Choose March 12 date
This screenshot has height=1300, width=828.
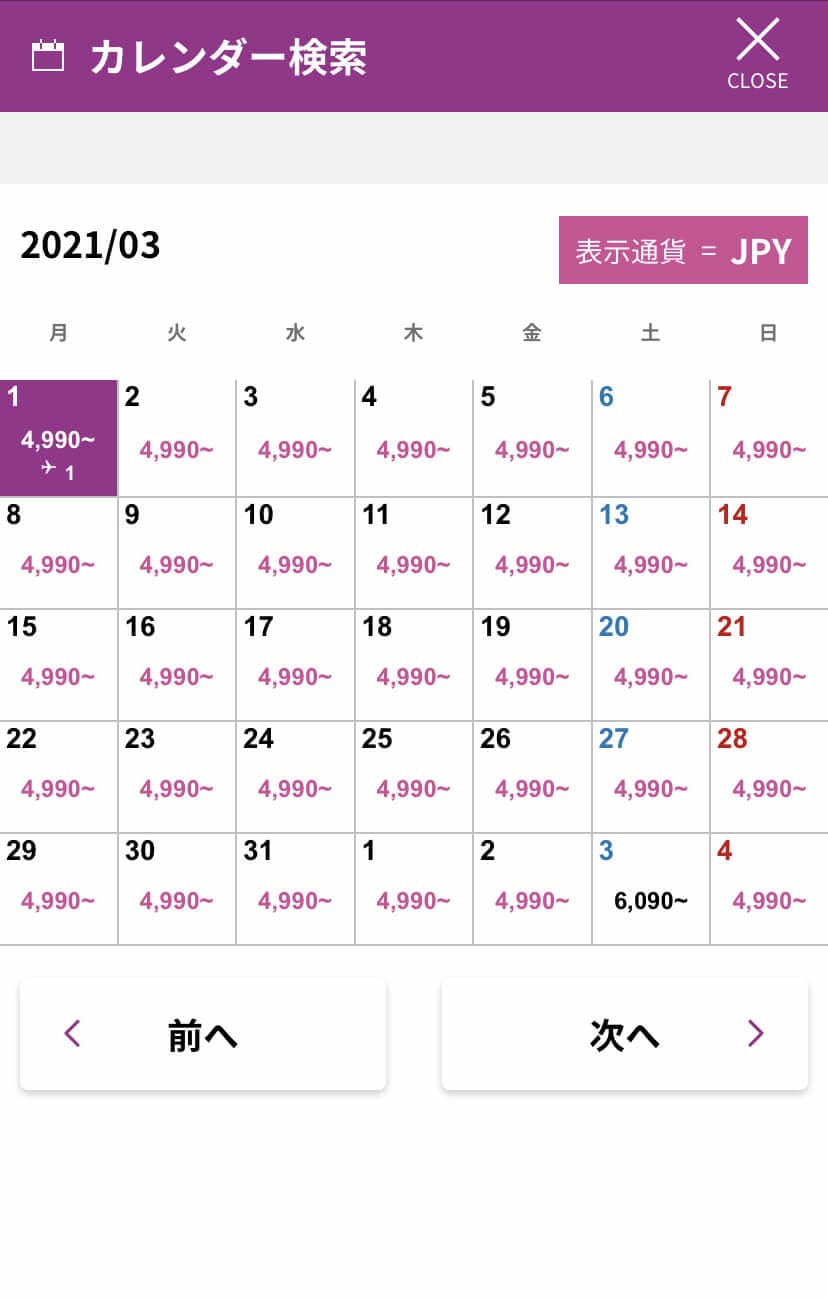click(532, 553)
